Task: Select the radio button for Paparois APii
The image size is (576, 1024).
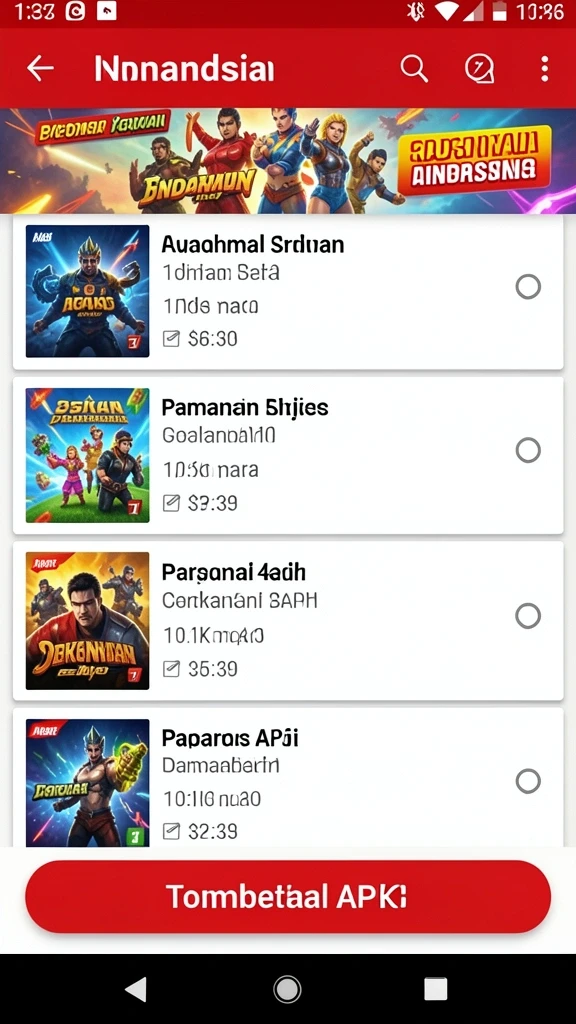Action: pyautogui.click(x=528, y=780)
